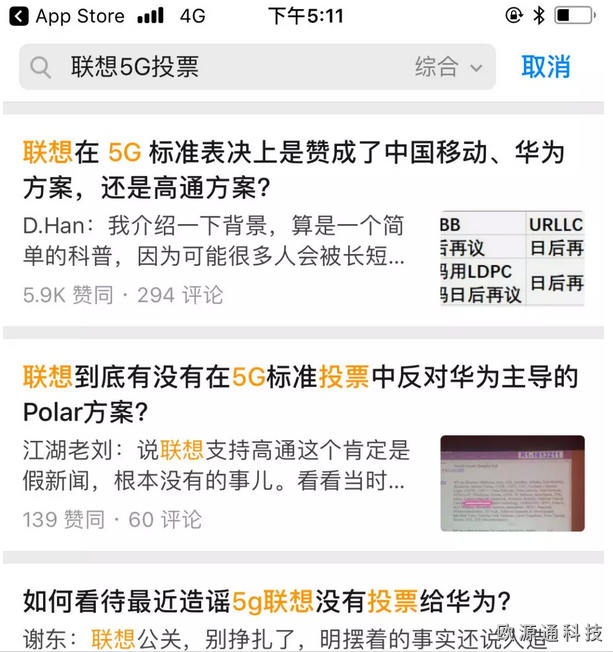Image resolution: width=613 pixels, height=652 pixels.
Task: View the photo in 江湖老刘's answer
Action: (x=511, y=482)
